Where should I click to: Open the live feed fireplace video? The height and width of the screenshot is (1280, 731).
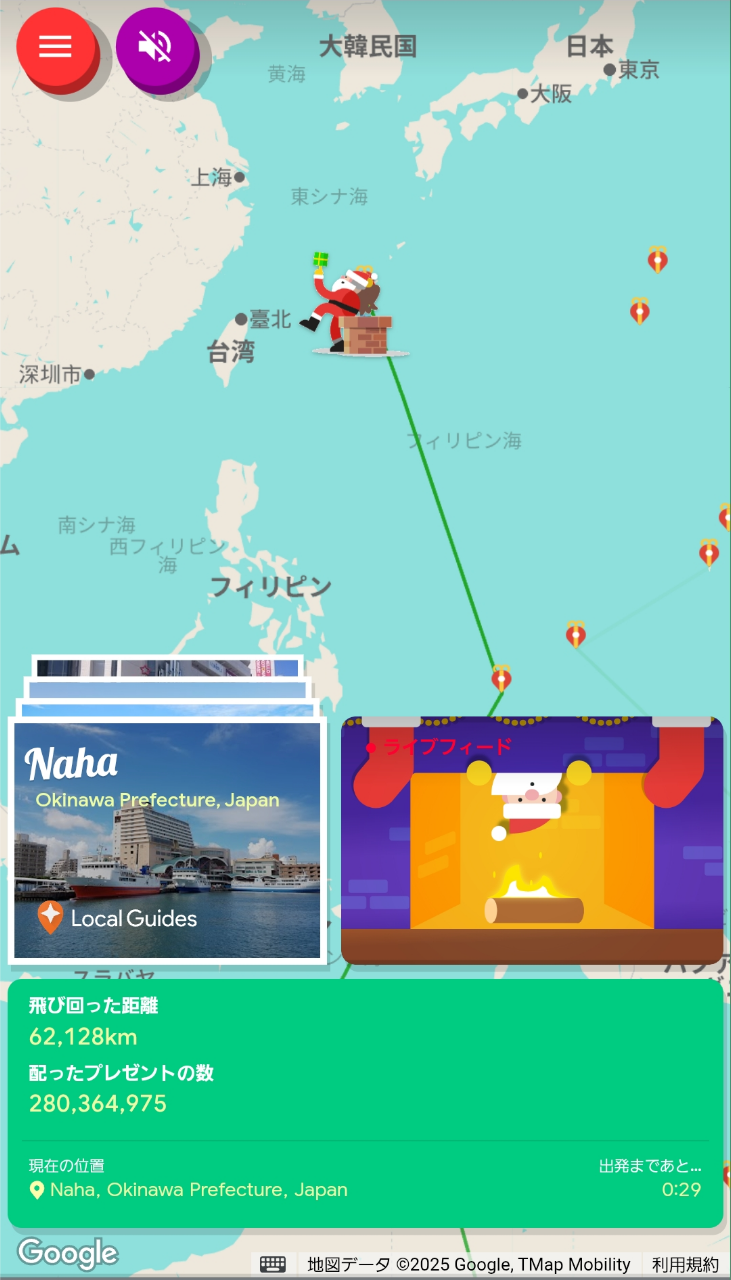pyautogui.click(x=532, y=840)
